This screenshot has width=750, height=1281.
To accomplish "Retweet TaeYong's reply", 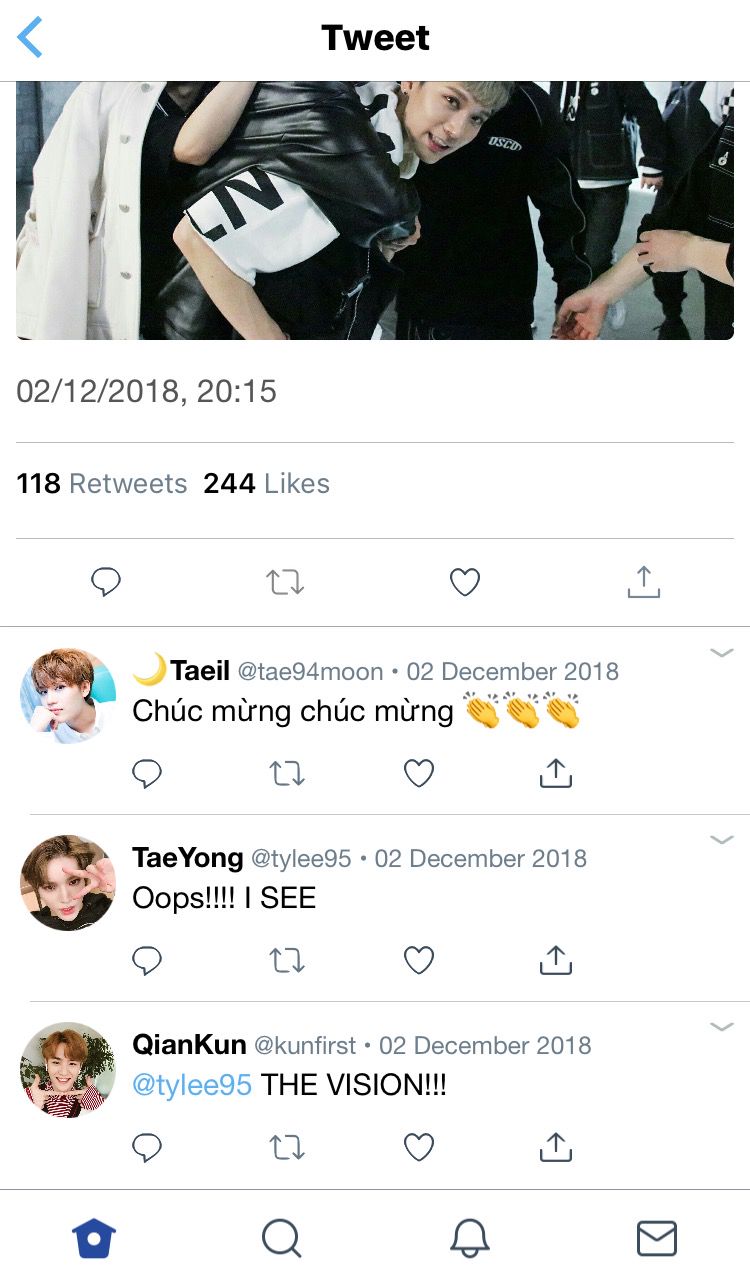I will pyautogui.click(x=286, y=961).
